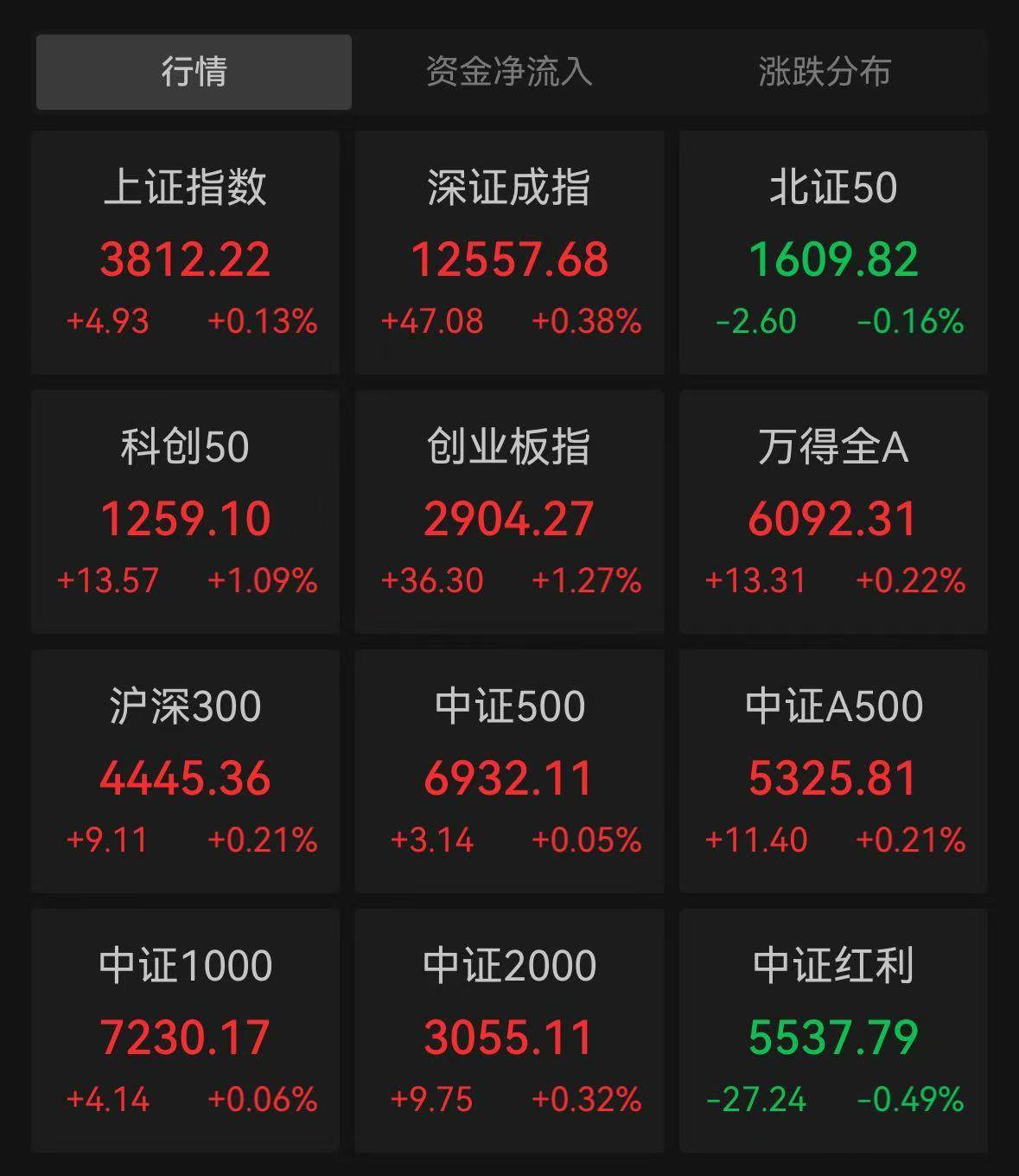Select the 创业板指 panel
The width and height of the screenshot is (1019, 1176).
click(508, 510)
